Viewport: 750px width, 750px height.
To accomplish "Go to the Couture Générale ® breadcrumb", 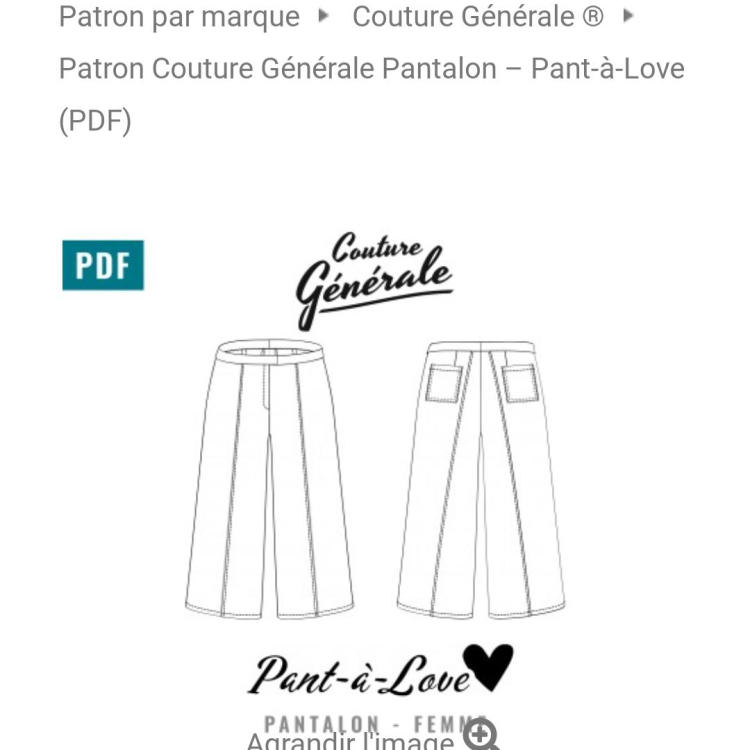I will click(x=477, y=17).
